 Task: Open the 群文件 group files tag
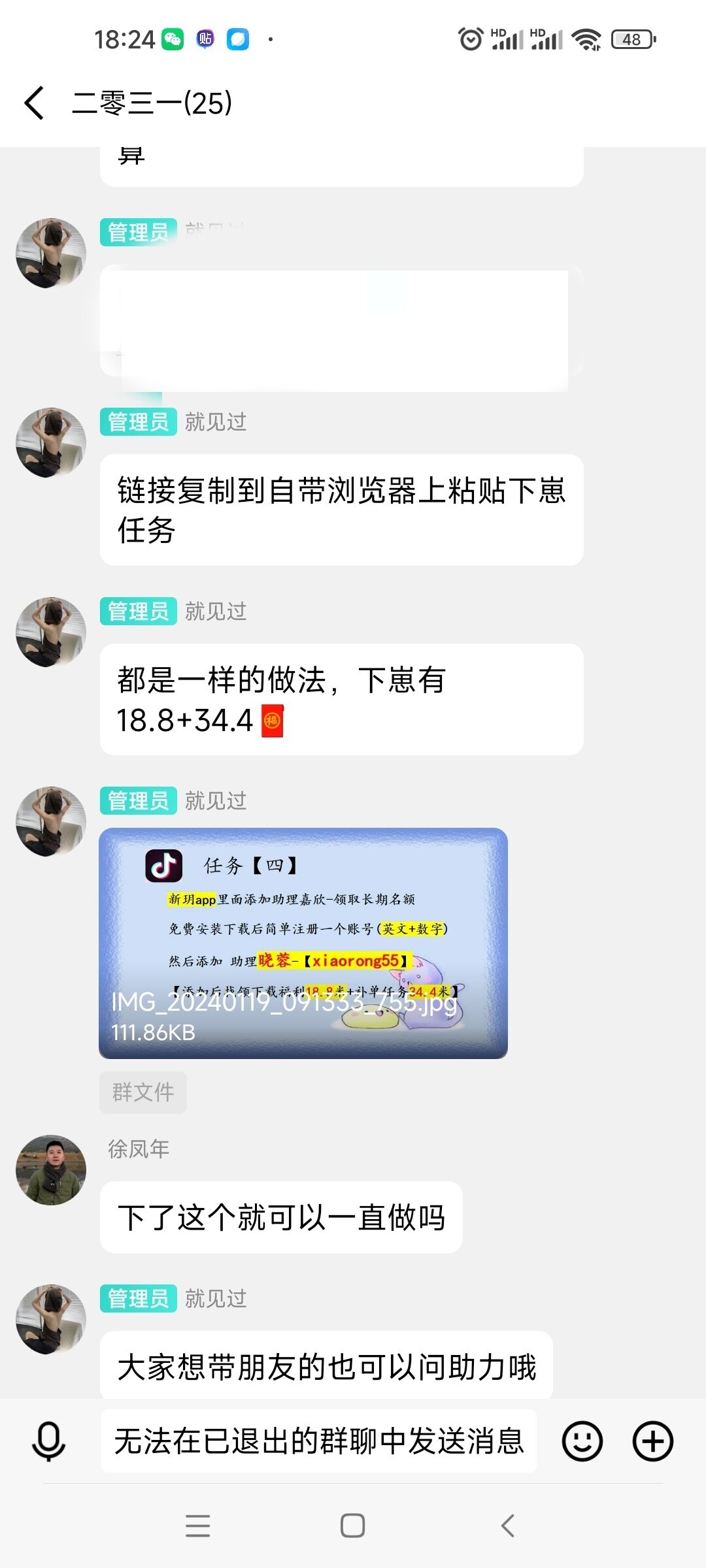143,1092
